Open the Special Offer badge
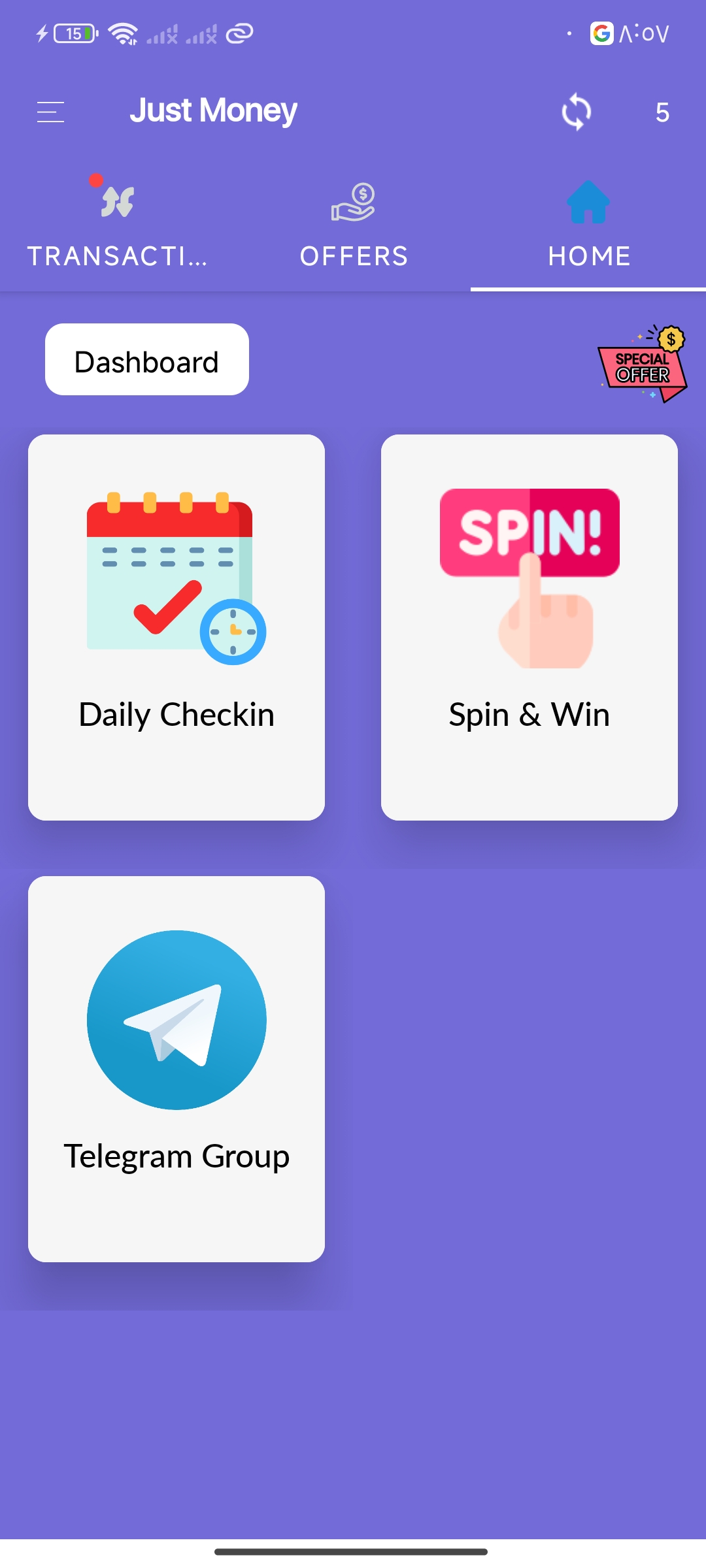Viewport: 706px width, 1568px height. click(643, 364)
